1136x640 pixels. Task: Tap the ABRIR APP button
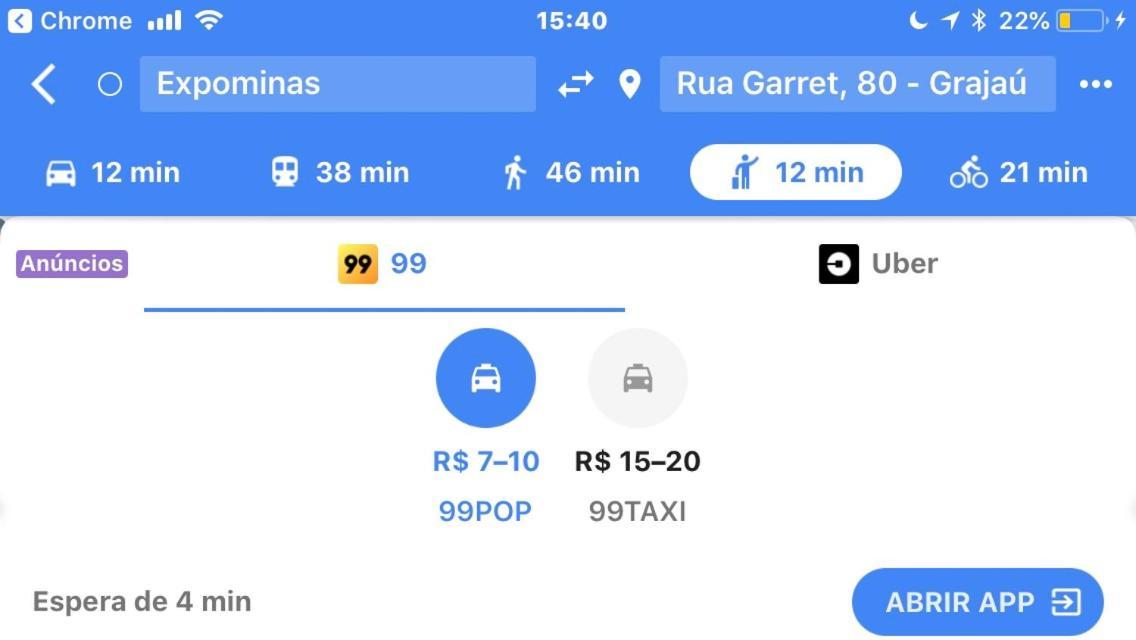click(977, 602)
